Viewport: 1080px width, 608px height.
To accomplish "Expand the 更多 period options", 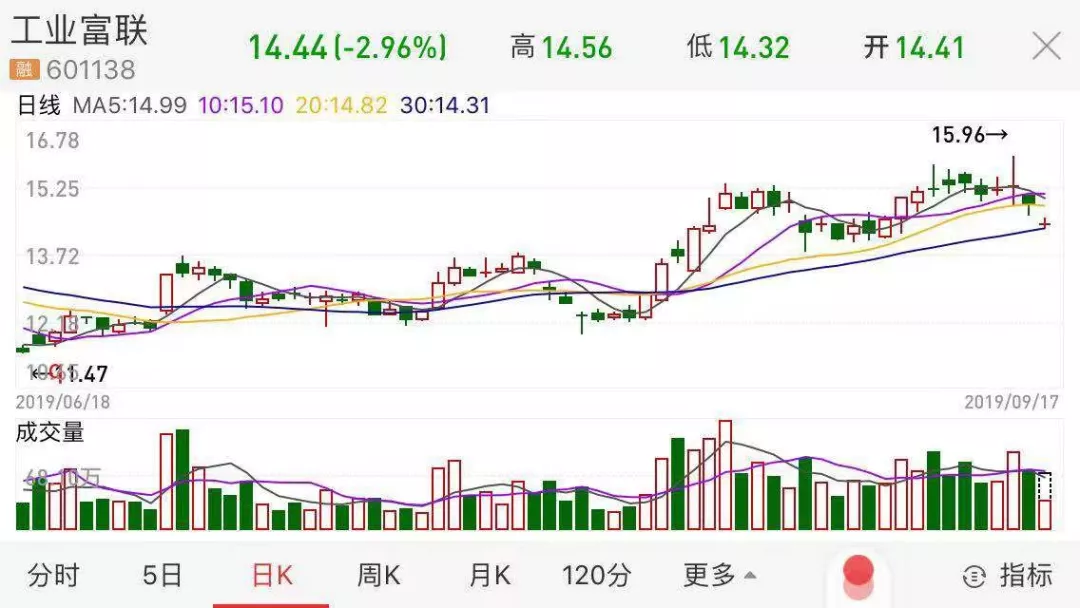I will coord(719,576).
